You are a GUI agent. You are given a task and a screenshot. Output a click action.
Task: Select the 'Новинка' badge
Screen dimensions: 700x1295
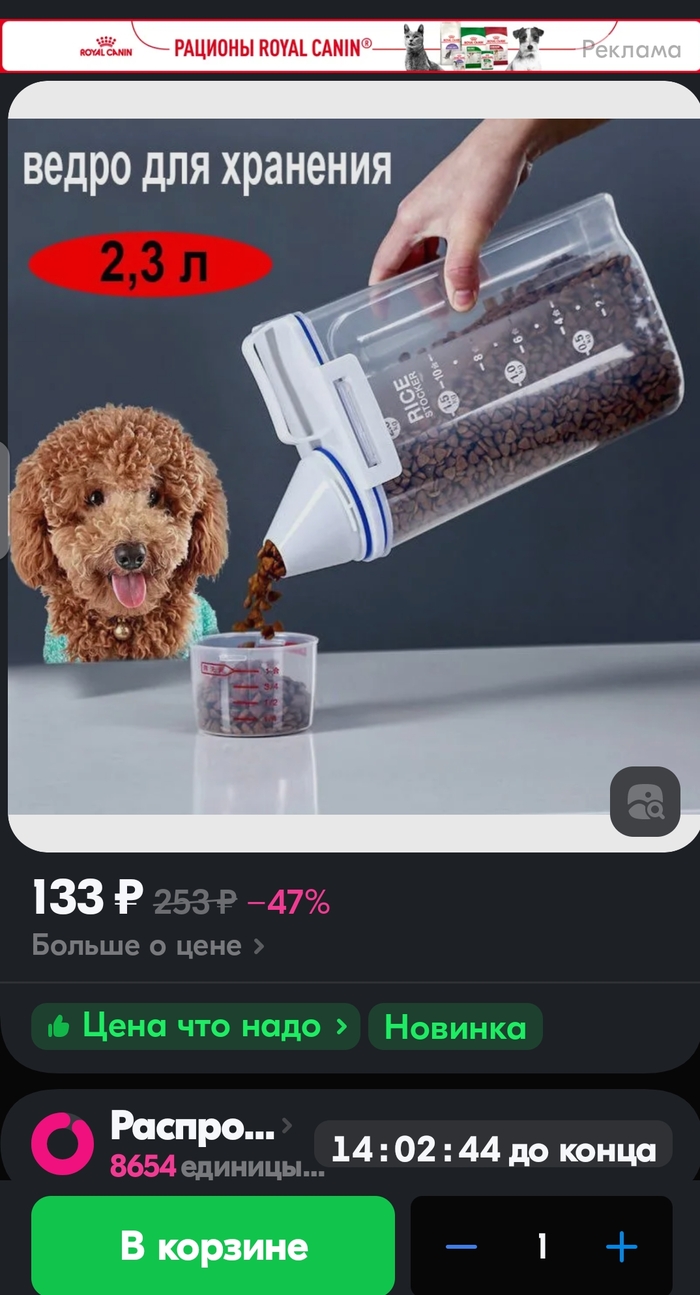(455, 1027)
